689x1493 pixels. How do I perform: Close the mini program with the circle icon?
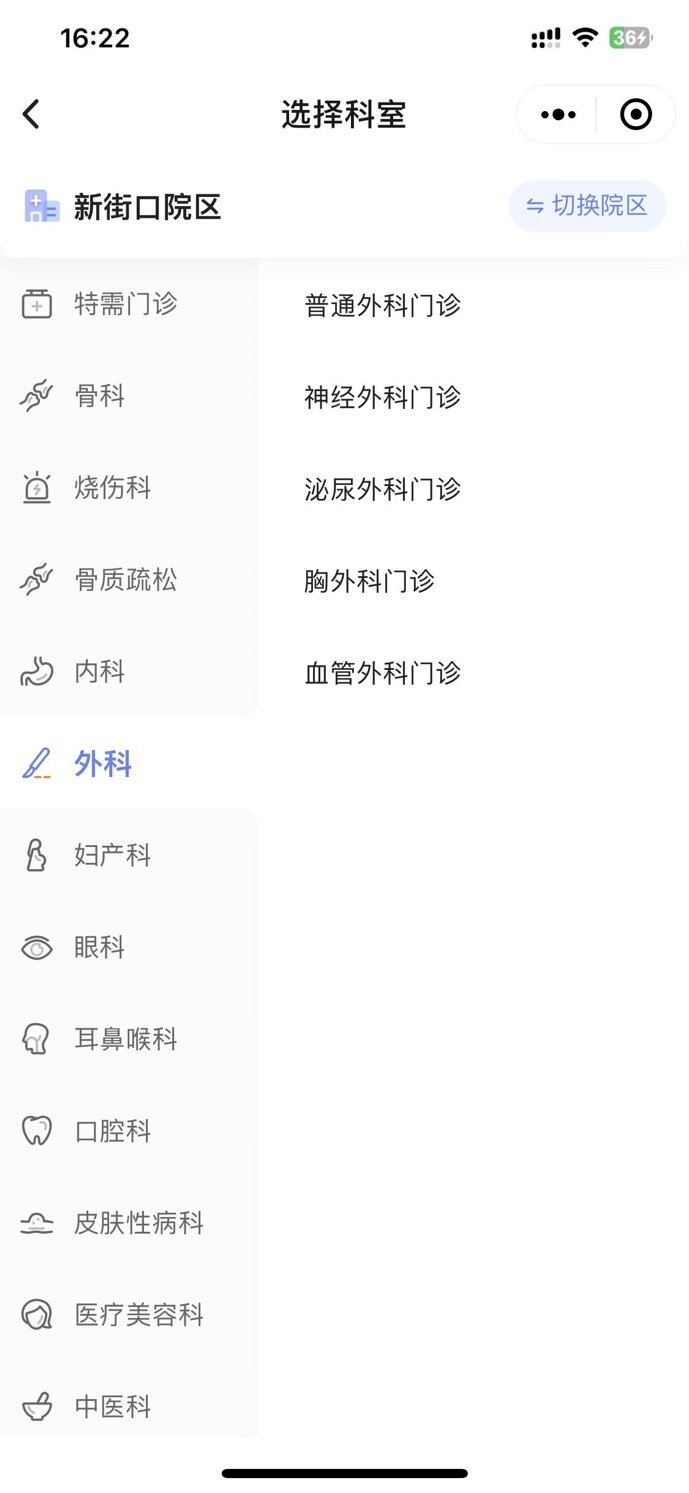(x=636, y=115)
